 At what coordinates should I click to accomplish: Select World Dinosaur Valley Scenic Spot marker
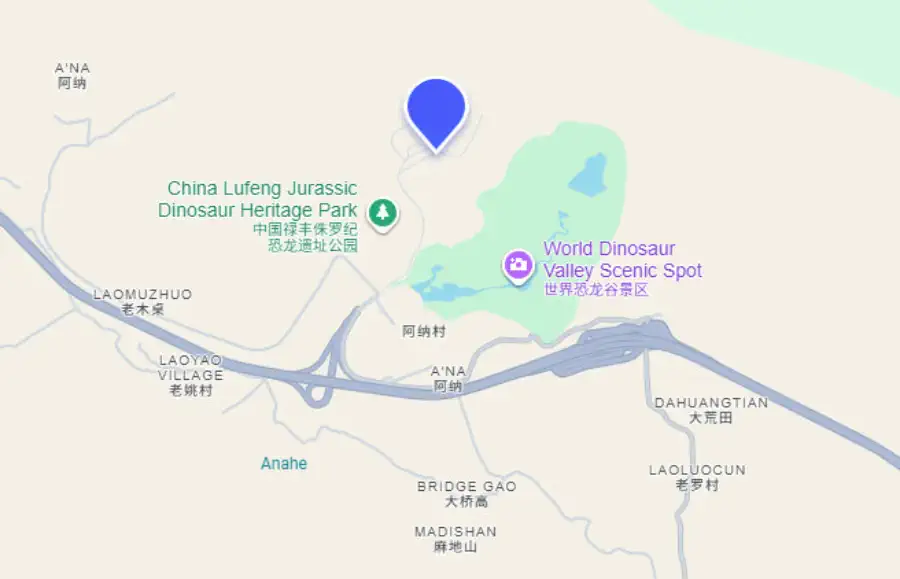(518, 266)
